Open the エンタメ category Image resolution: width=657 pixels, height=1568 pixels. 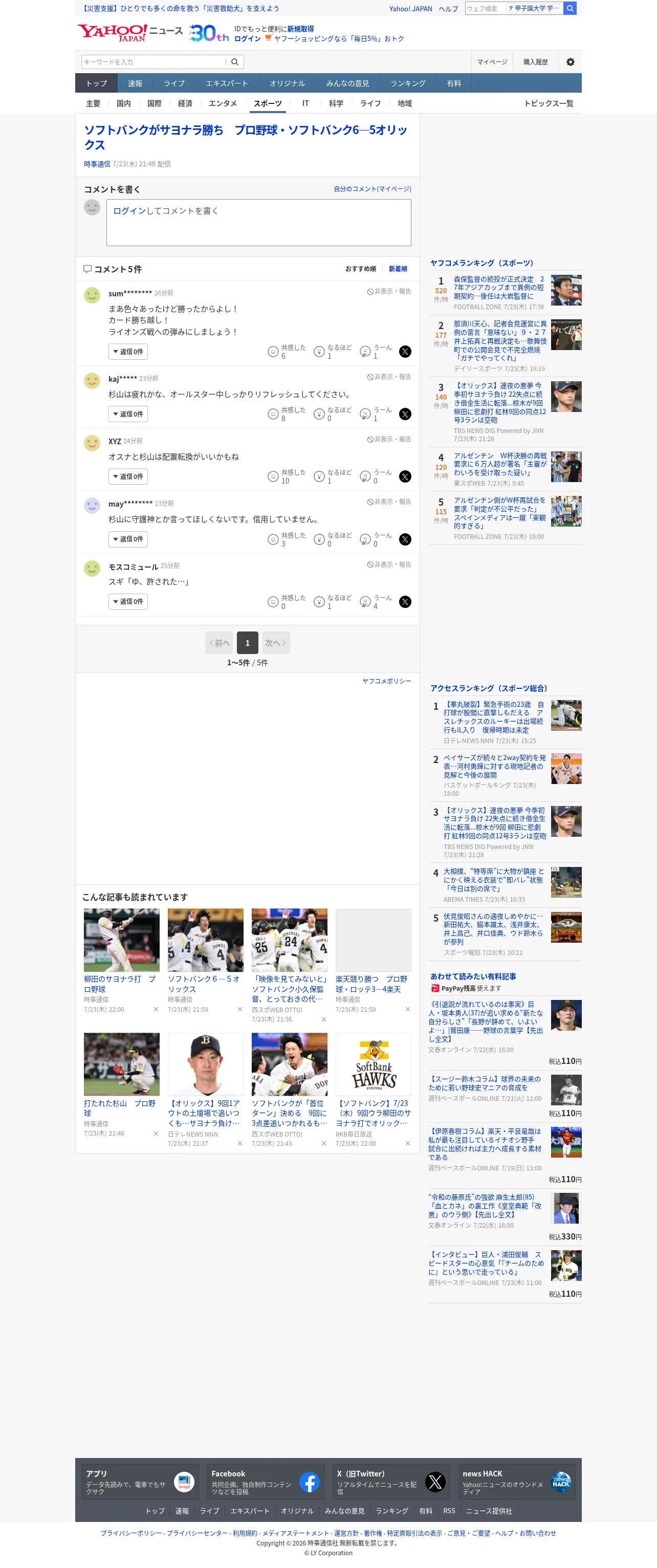tap(222, 103)
